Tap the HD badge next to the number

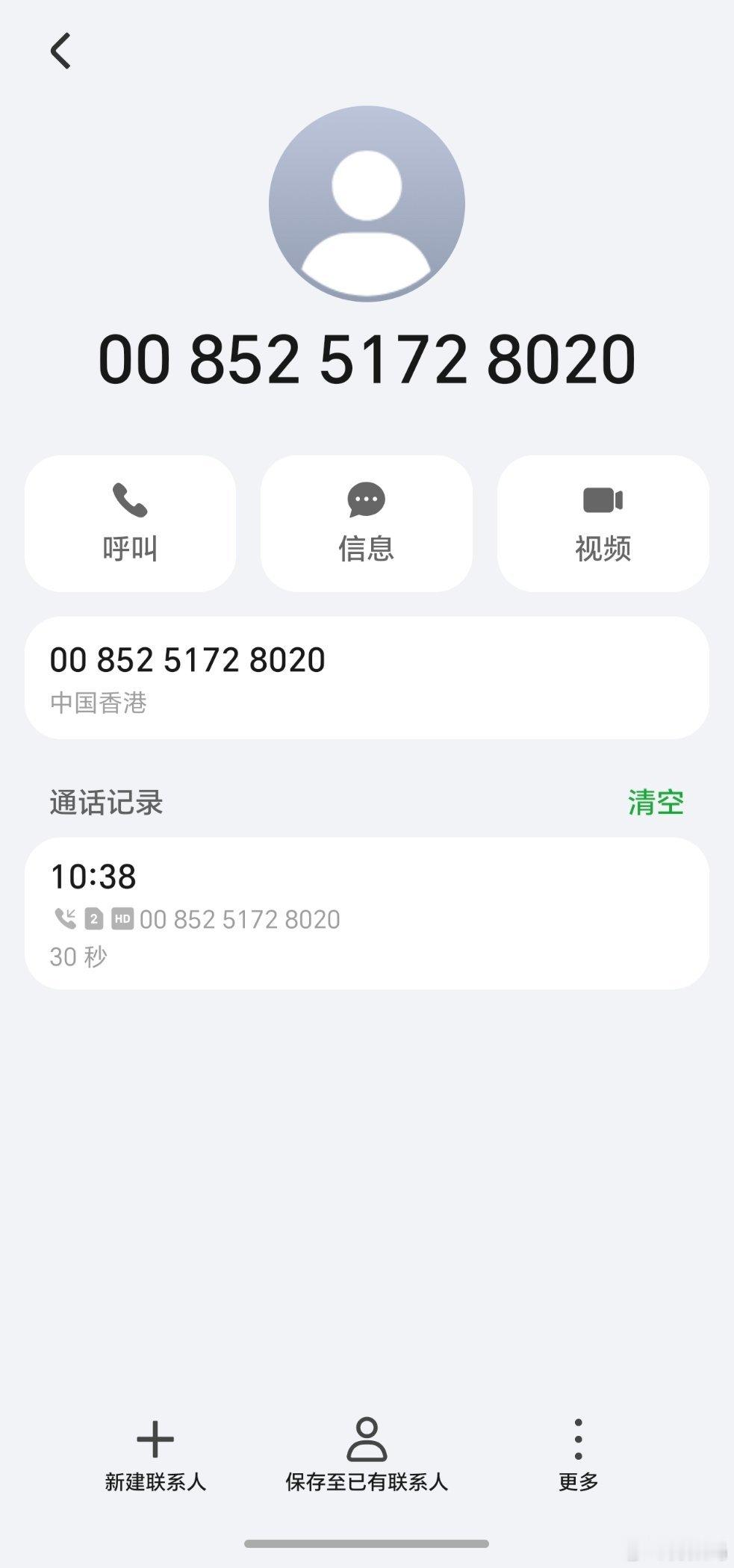tap(122, 920)
